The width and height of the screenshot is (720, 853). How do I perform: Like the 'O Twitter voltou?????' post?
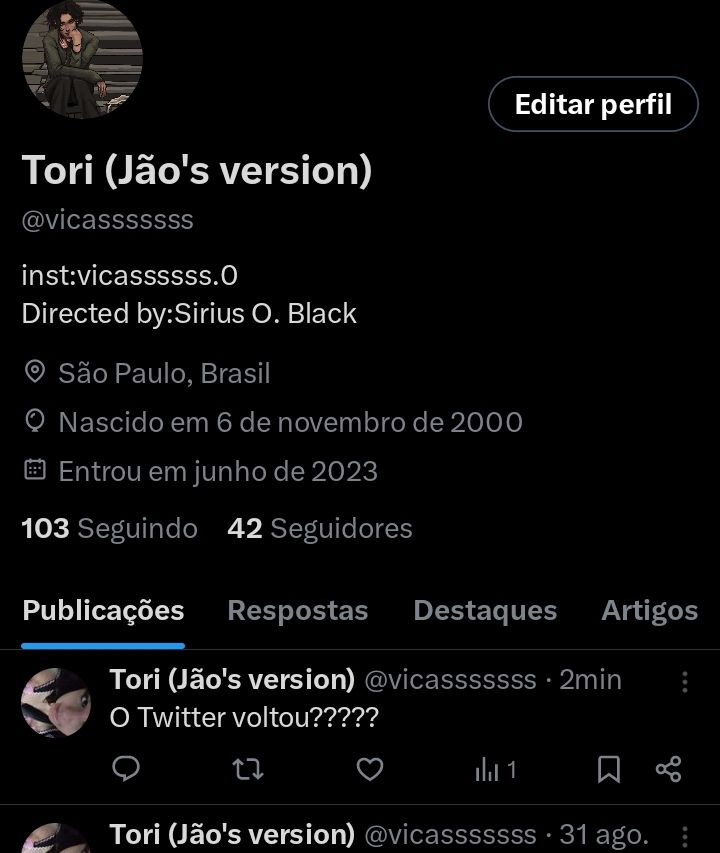pos(370,769)
